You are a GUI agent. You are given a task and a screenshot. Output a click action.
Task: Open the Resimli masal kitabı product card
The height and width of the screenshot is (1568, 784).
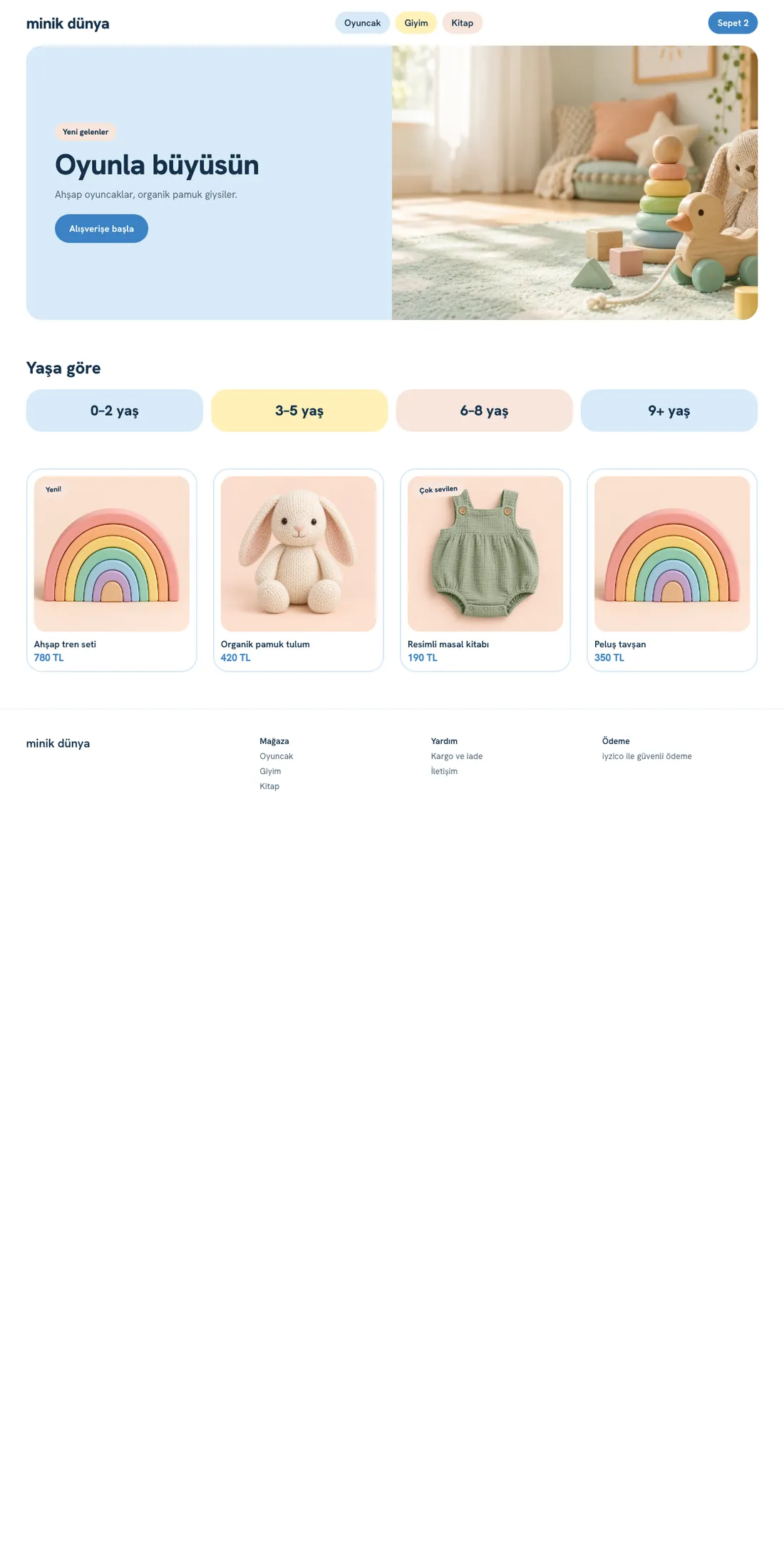click(485, 570)
